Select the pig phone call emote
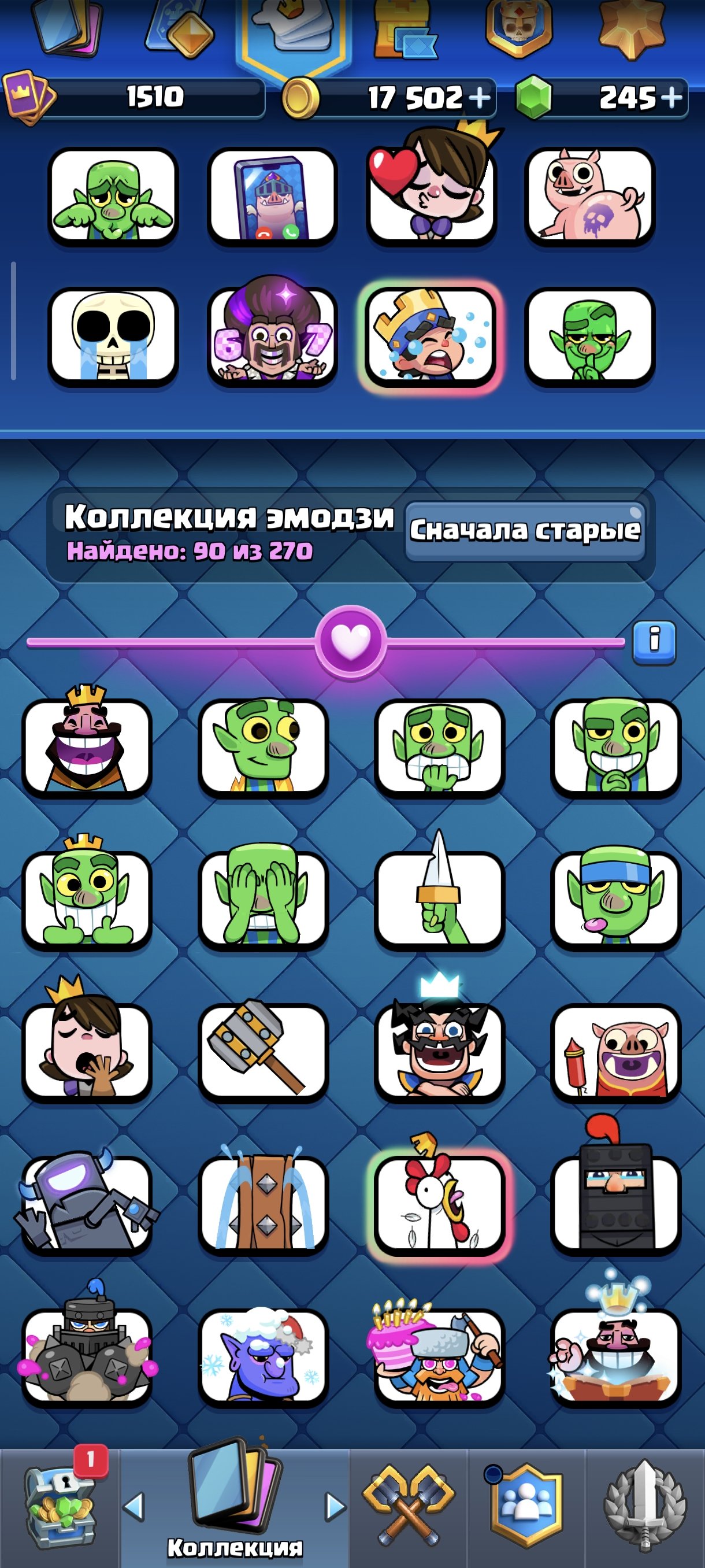705x1568 pixels. pyautogui.click(x=272, y=197)
